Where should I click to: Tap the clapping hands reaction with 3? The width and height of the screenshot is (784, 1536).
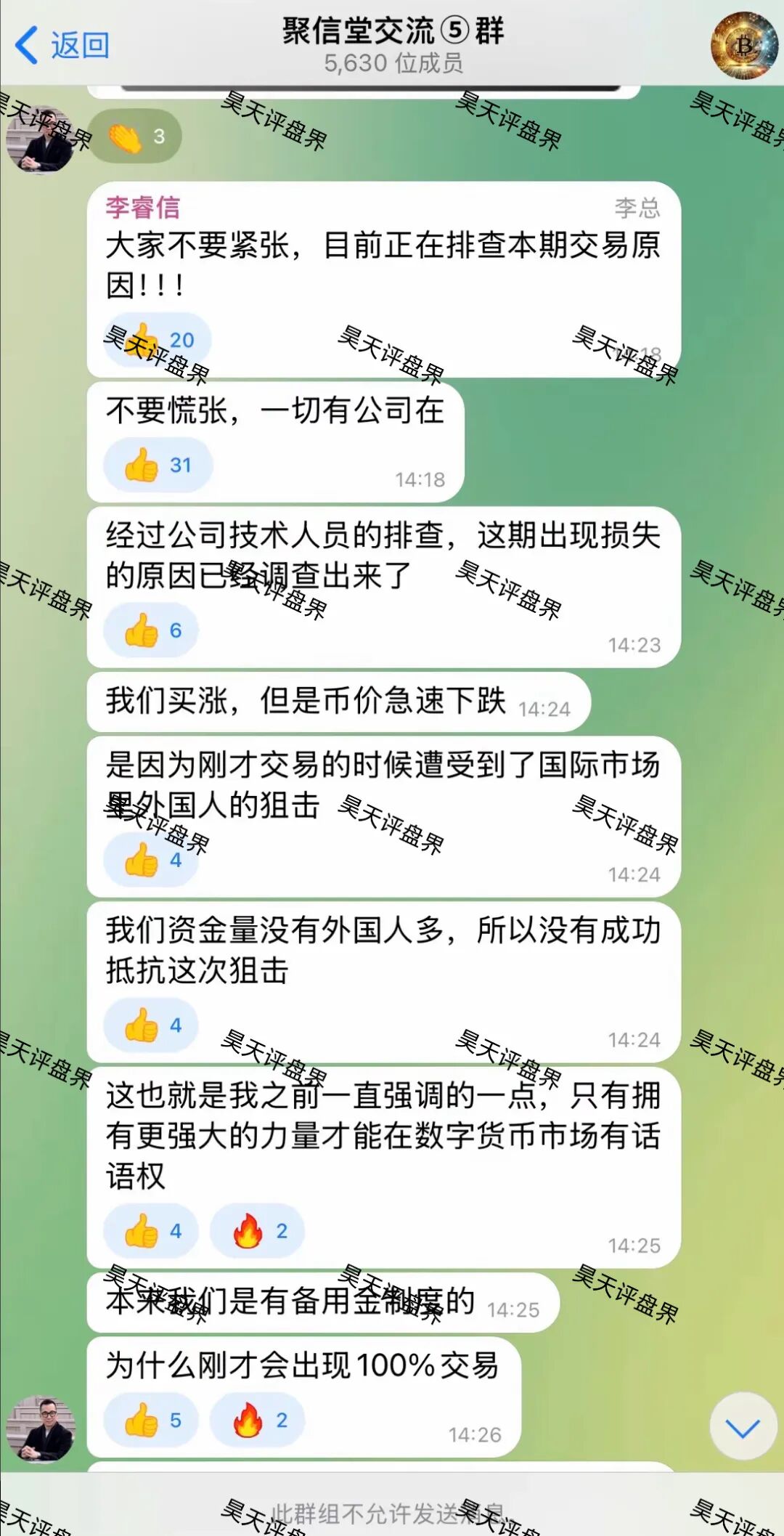tap(136, 137)
